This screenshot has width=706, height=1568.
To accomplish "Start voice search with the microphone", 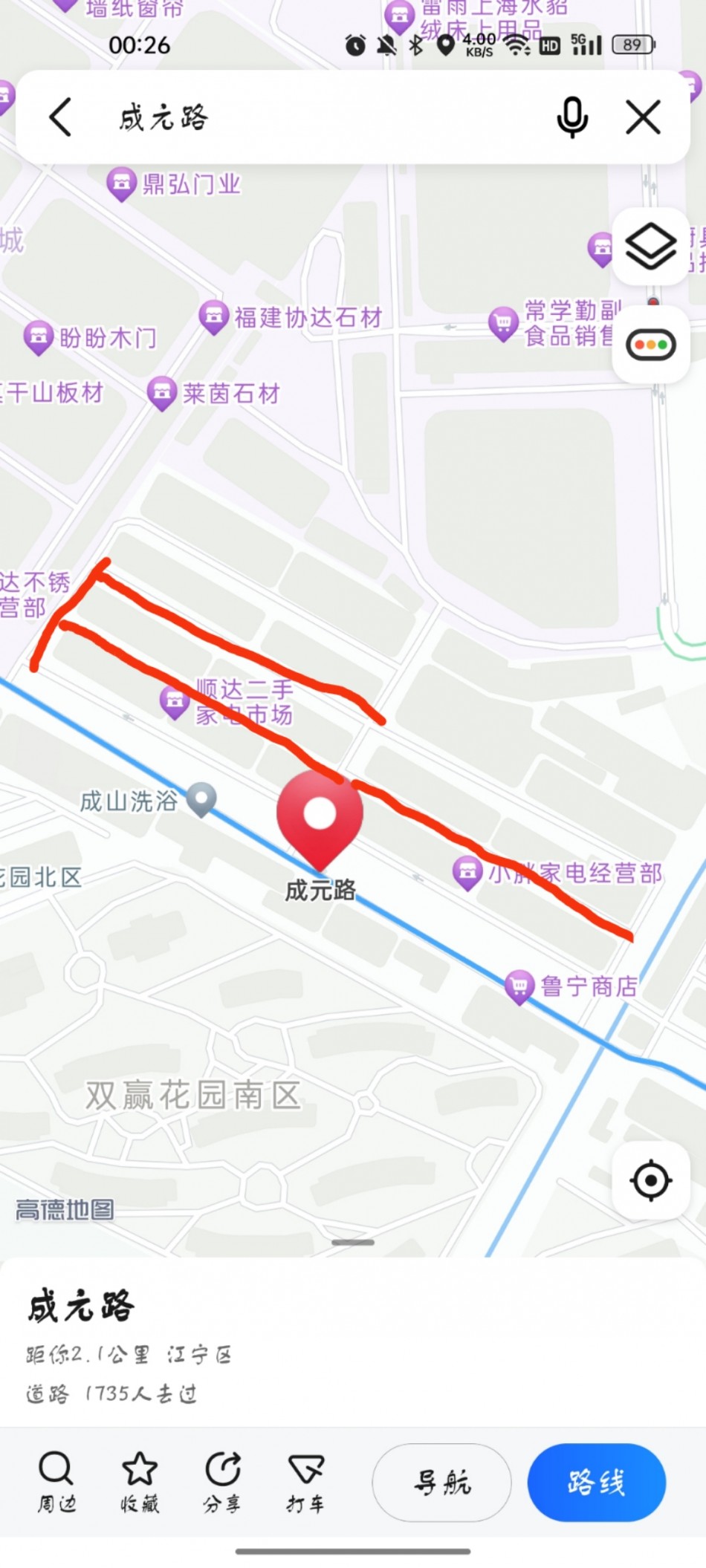I will point(572,117).
